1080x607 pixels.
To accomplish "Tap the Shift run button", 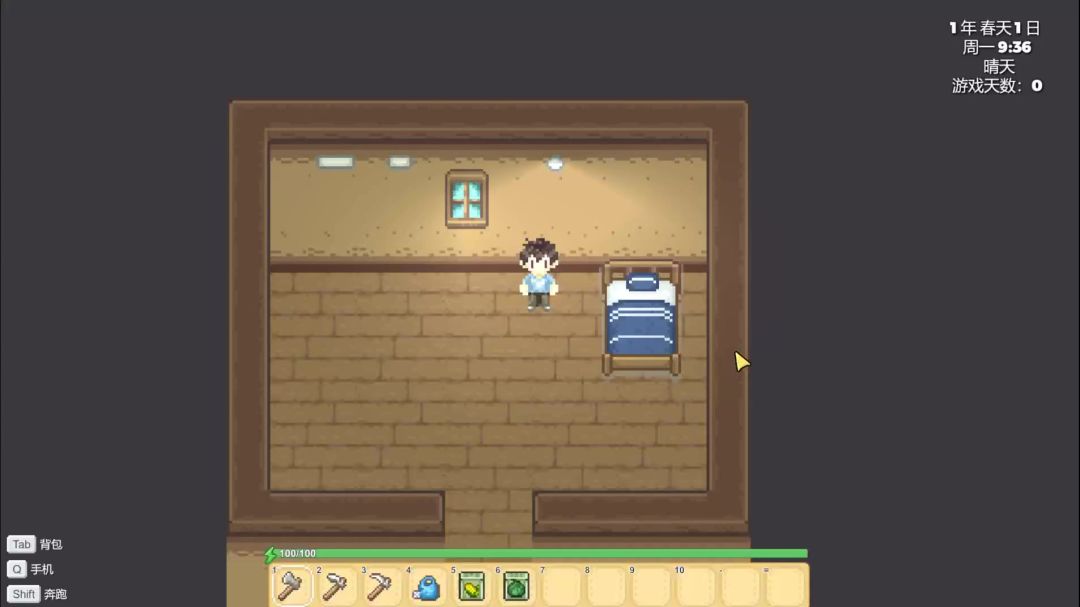I will point(23,594).
